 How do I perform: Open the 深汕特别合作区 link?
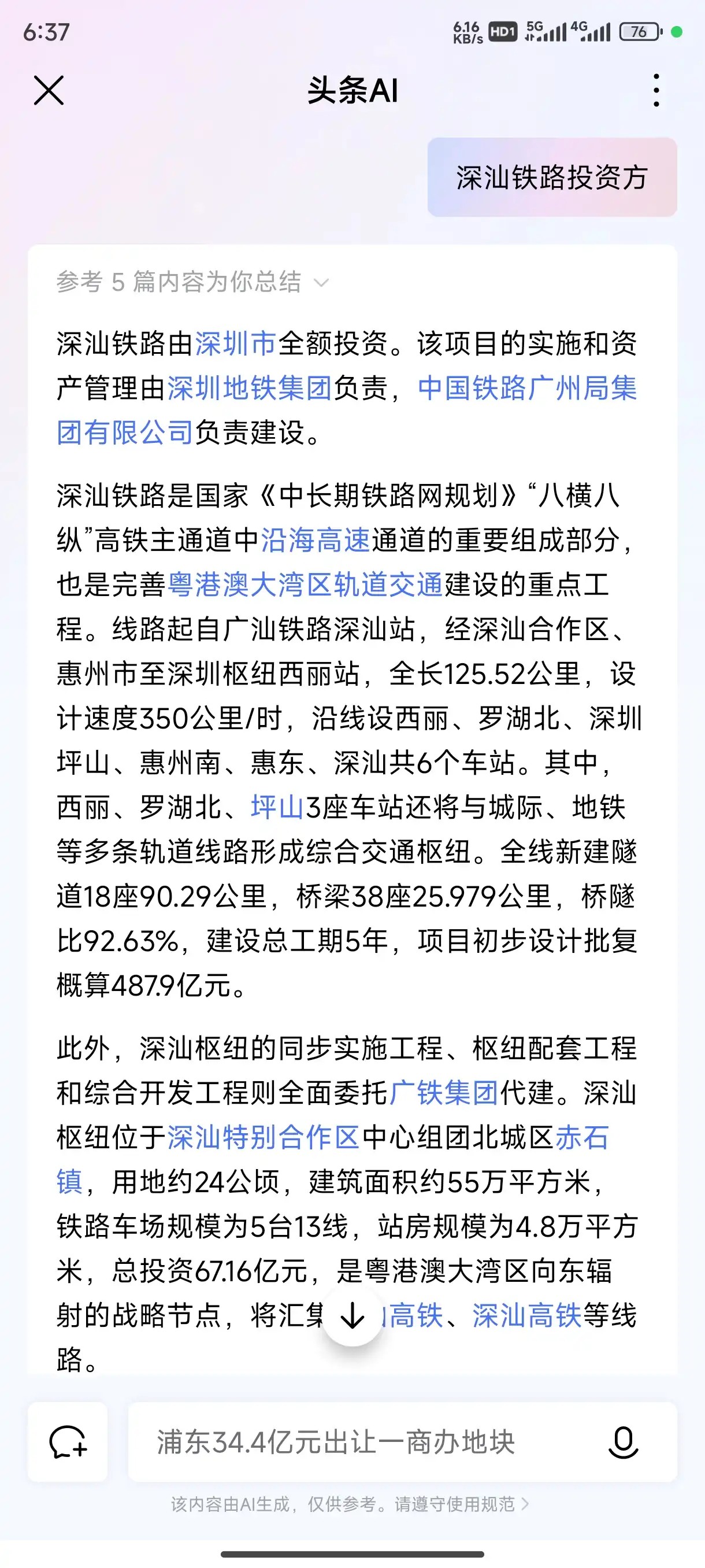pyautogui.click(x=264, y=1137)
